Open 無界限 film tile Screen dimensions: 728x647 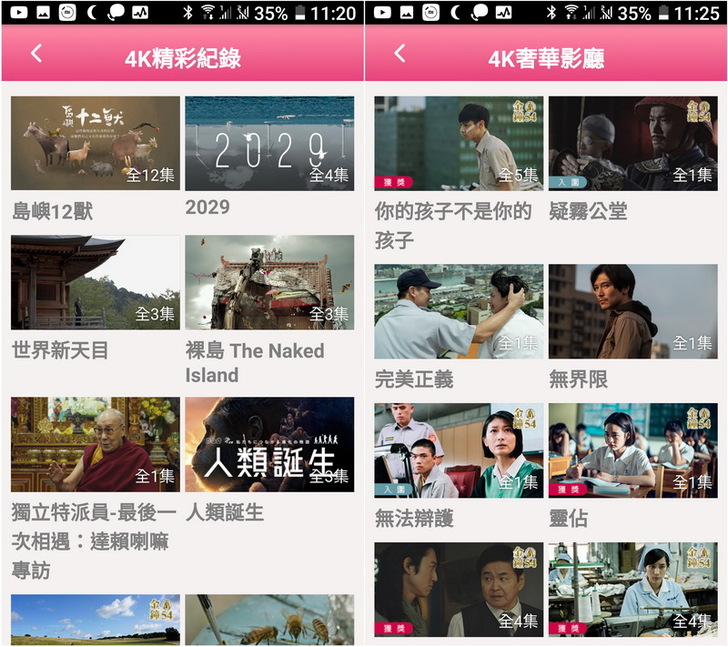(632, 311)
